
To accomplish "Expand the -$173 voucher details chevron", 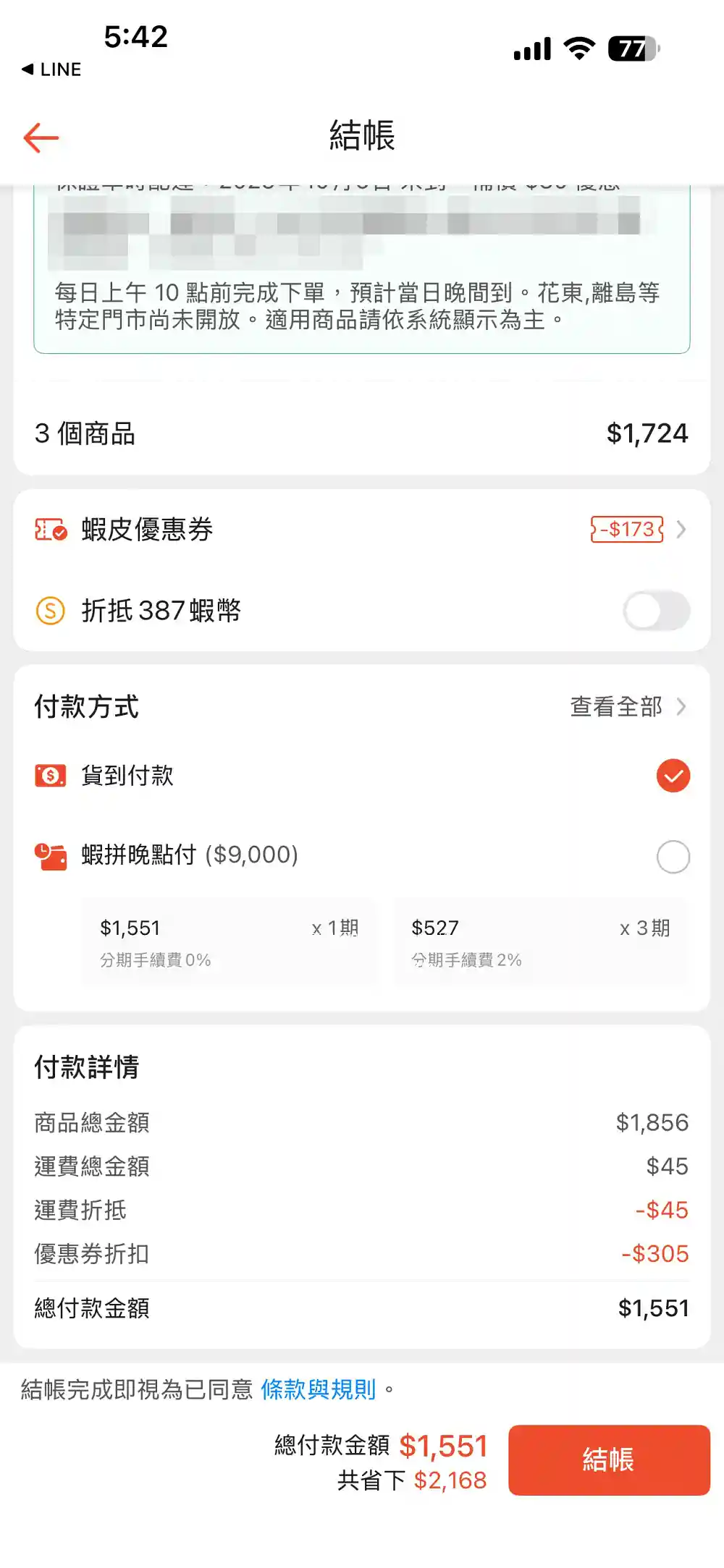I will tap(681, 530).
